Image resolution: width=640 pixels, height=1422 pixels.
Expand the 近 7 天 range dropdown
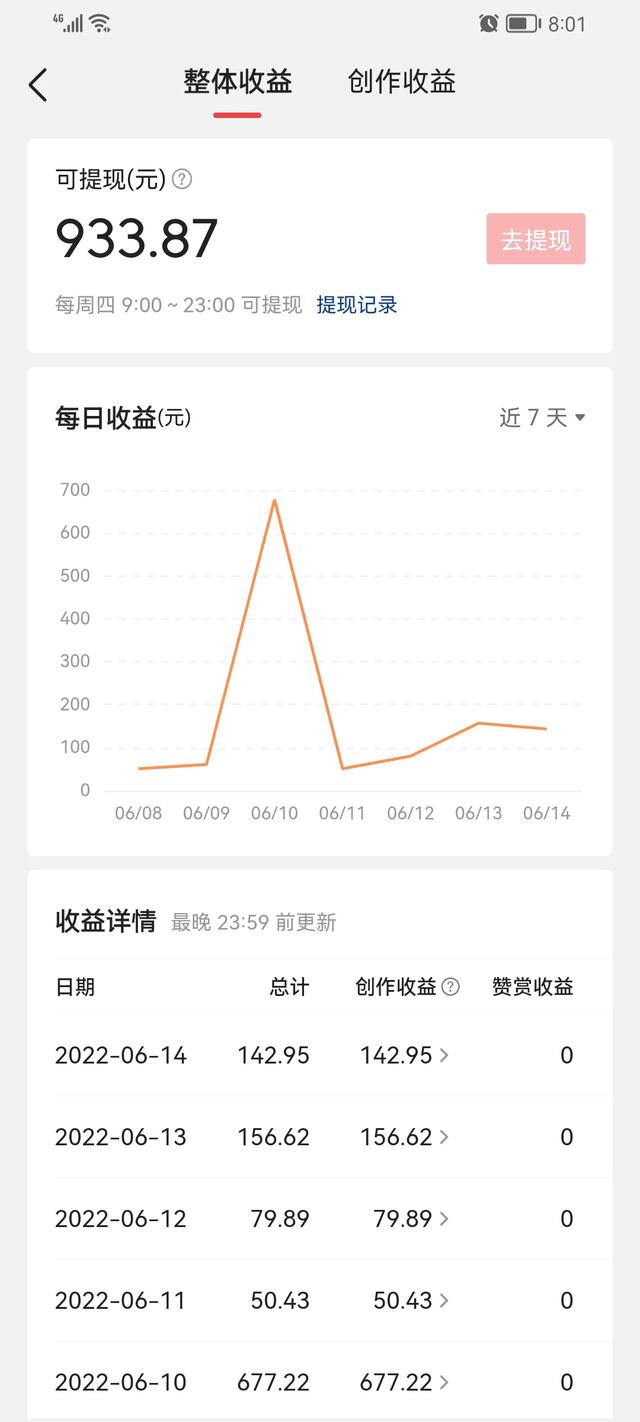coord(542,418)
